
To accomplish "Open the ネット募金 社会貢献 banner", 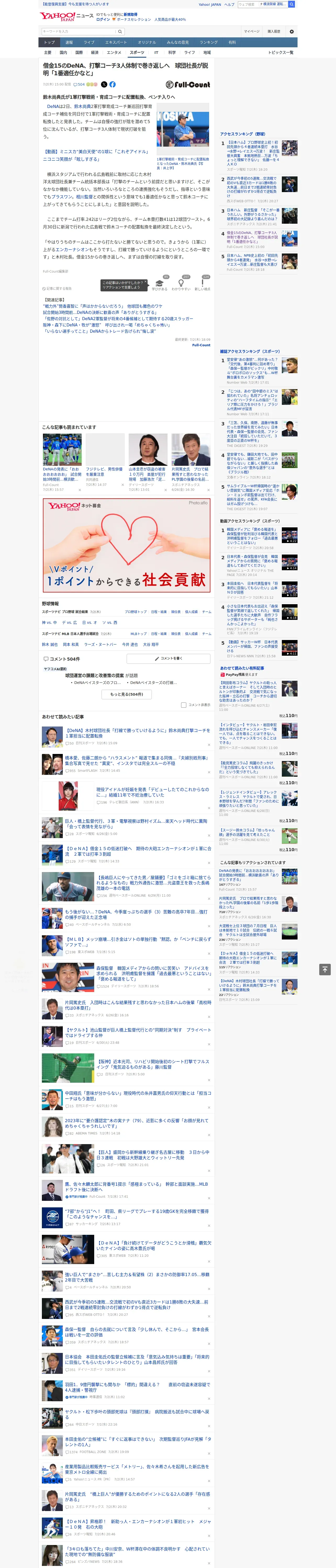I will (126, 545).
